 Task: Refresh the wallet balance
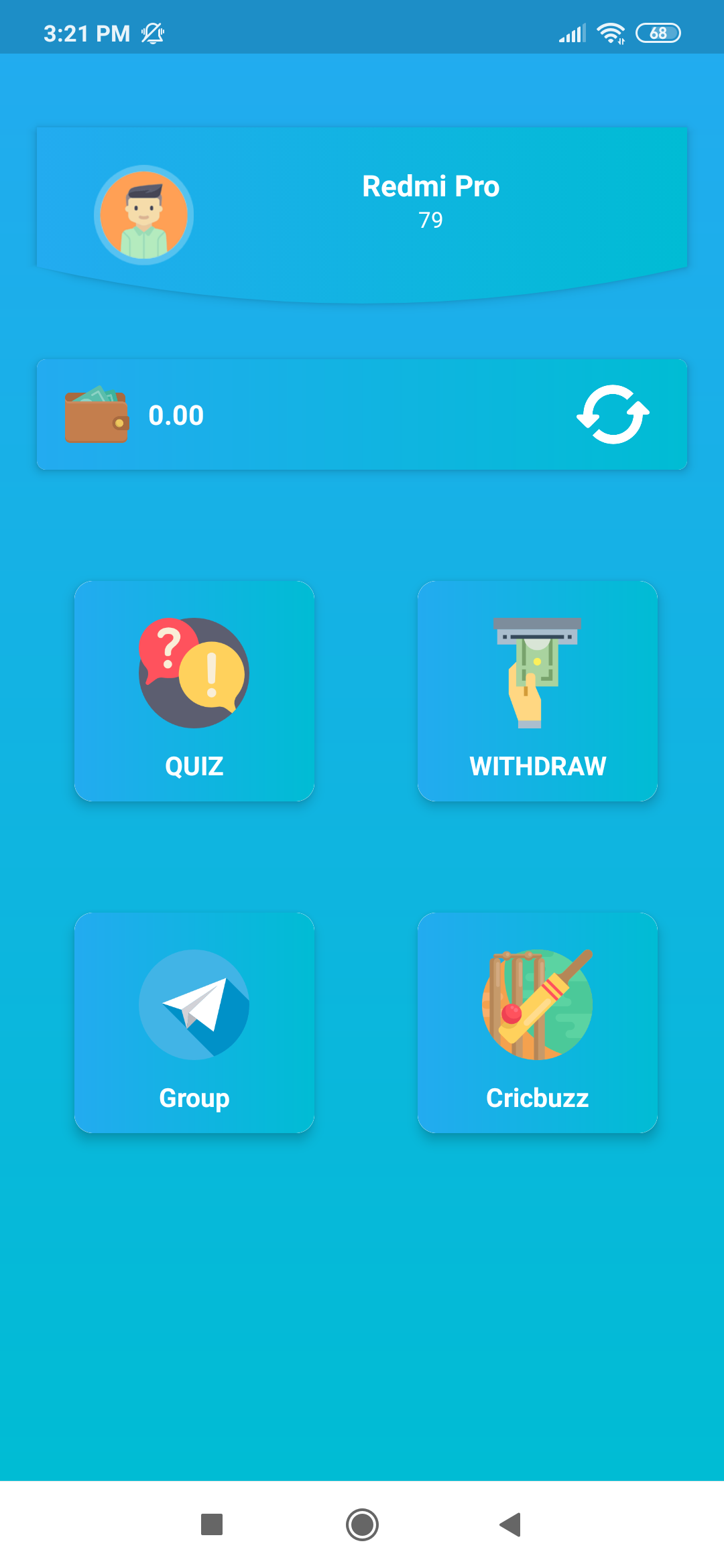613,415
